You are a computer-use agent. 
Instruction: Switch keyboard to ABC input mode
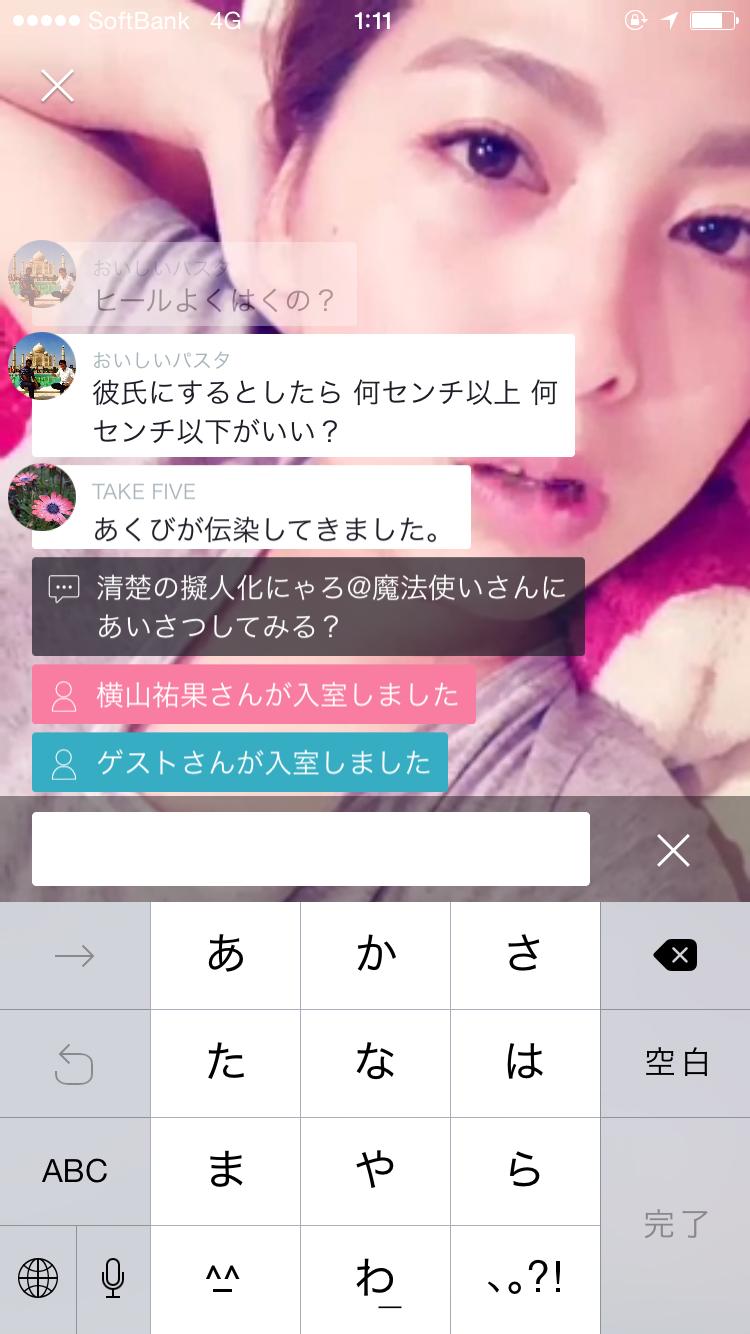75,1171
